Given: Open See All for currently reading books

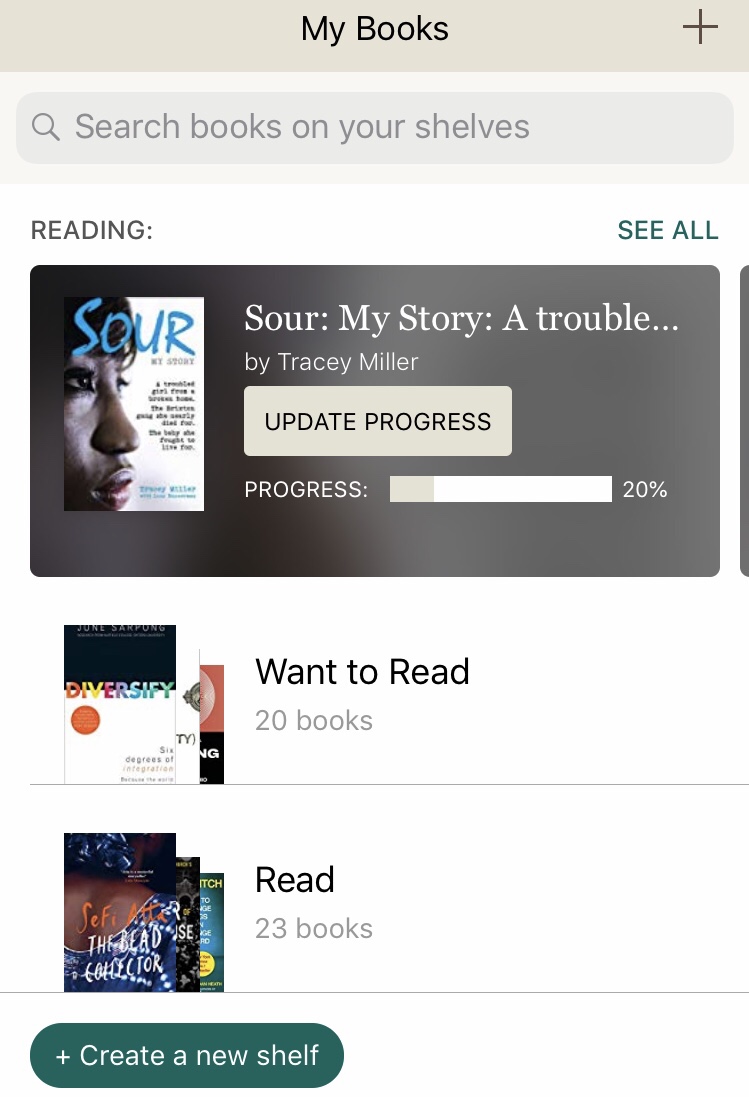Looking at the screenshot, I should (667, 231).
